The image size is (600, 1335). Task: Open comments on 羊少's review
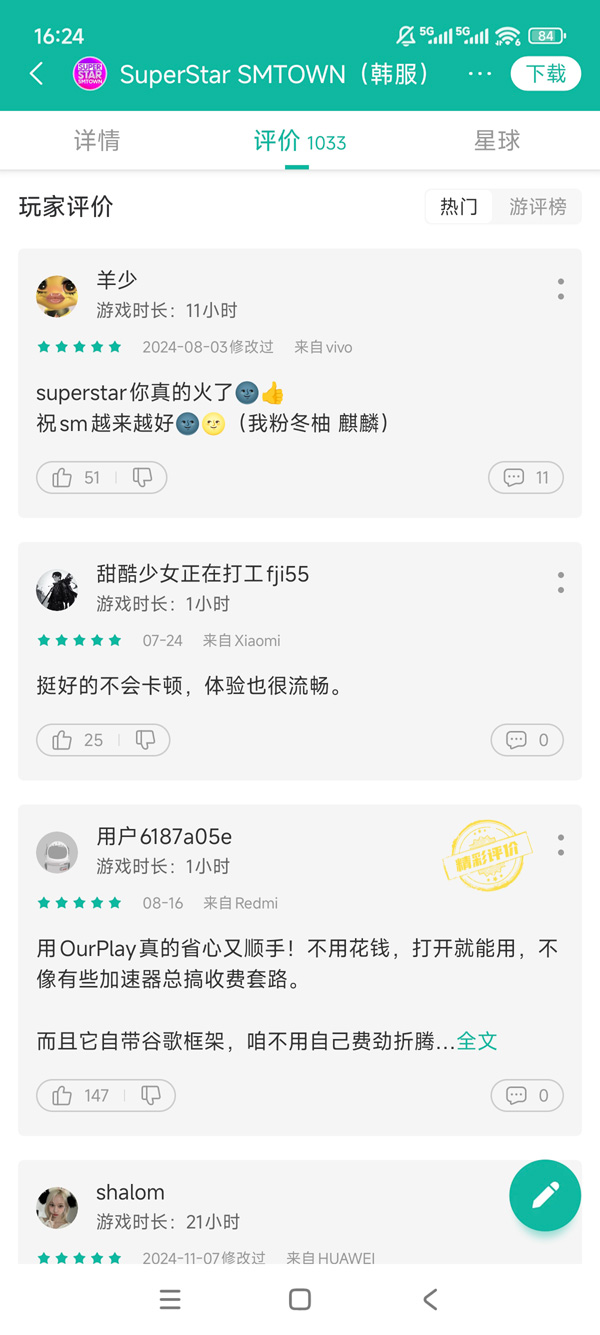point(526,478)
